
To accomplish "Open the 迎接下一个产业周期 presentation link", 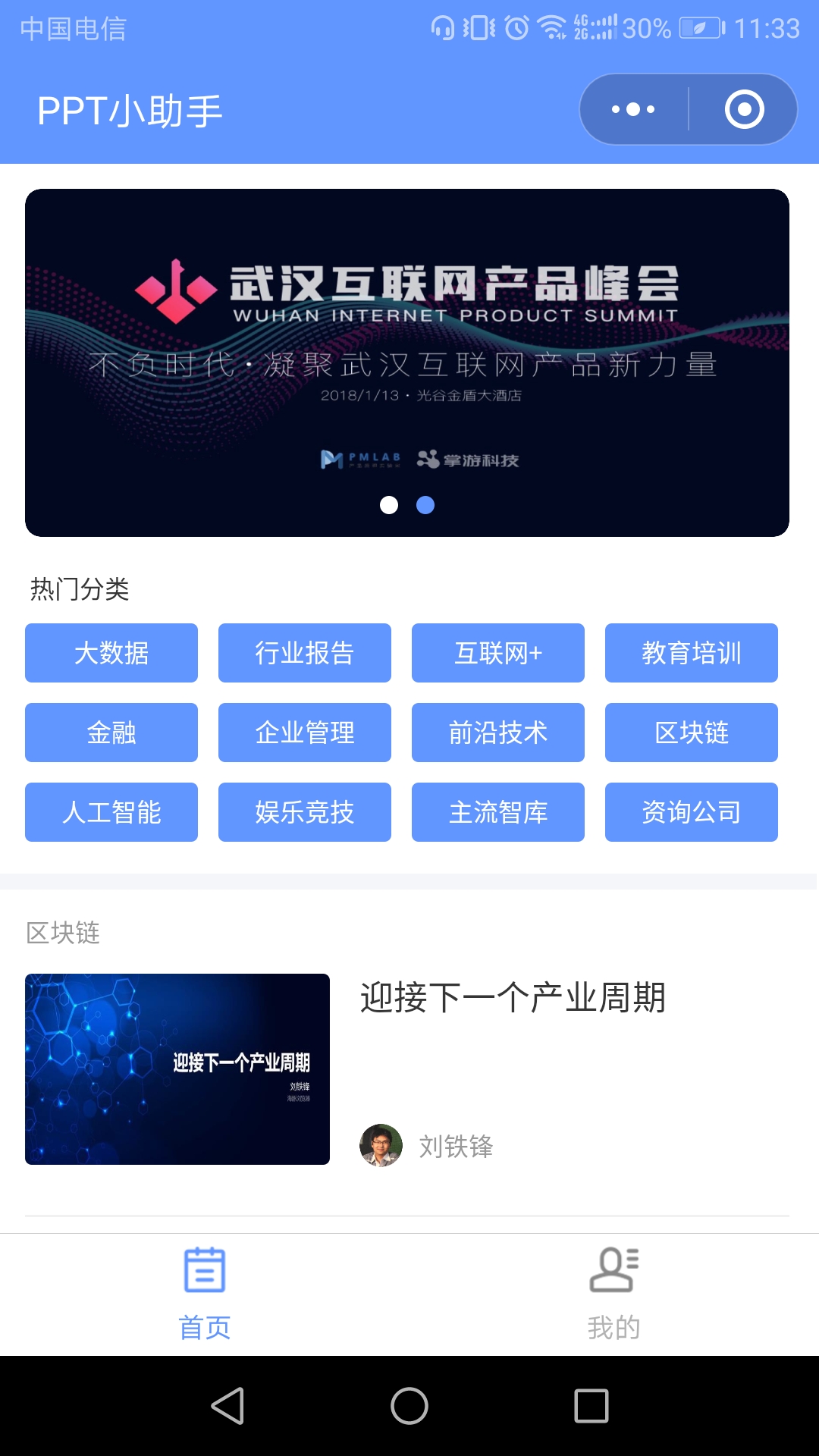I will (510, 999).
